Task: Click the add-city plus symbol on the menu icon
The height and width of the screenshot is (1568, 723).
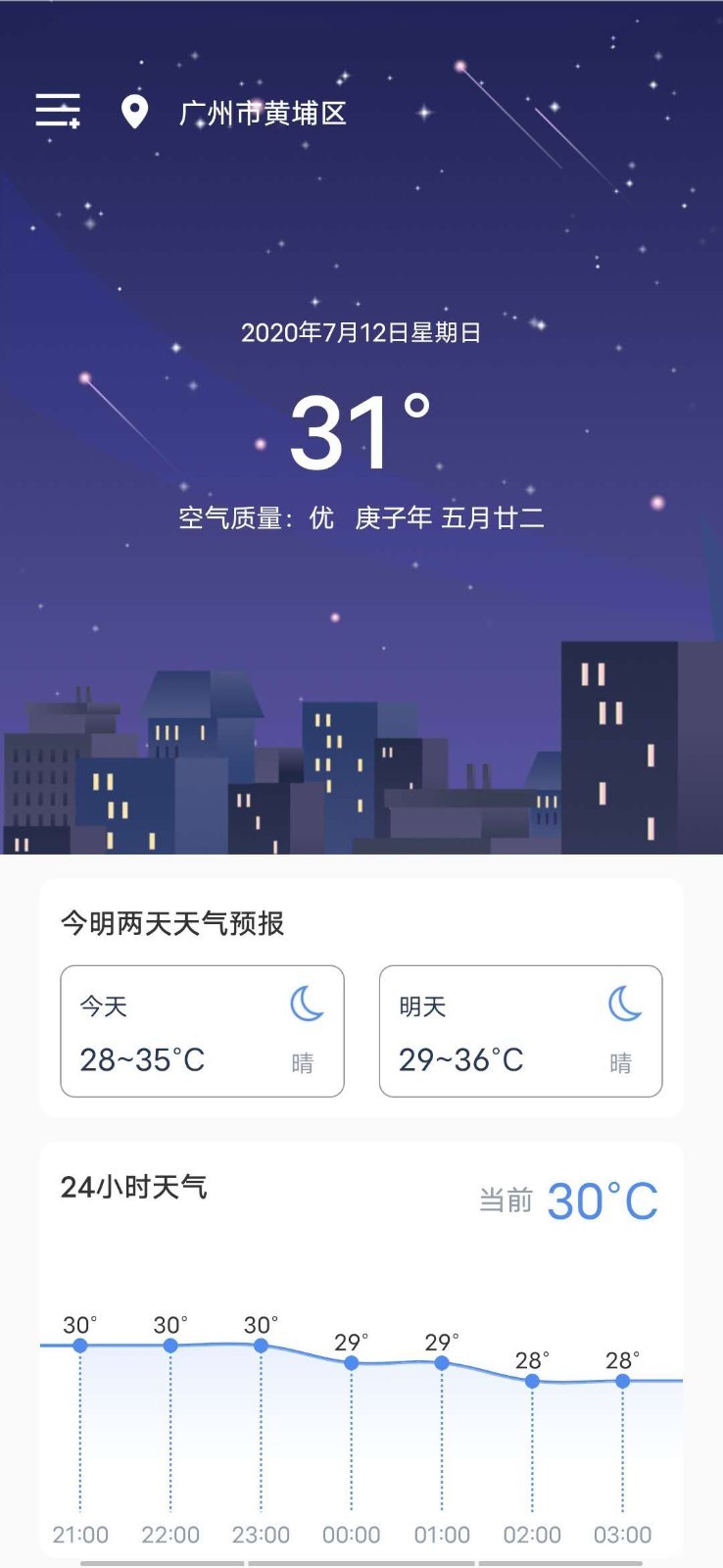Action: pyautogui.click(x=74, y=123)
